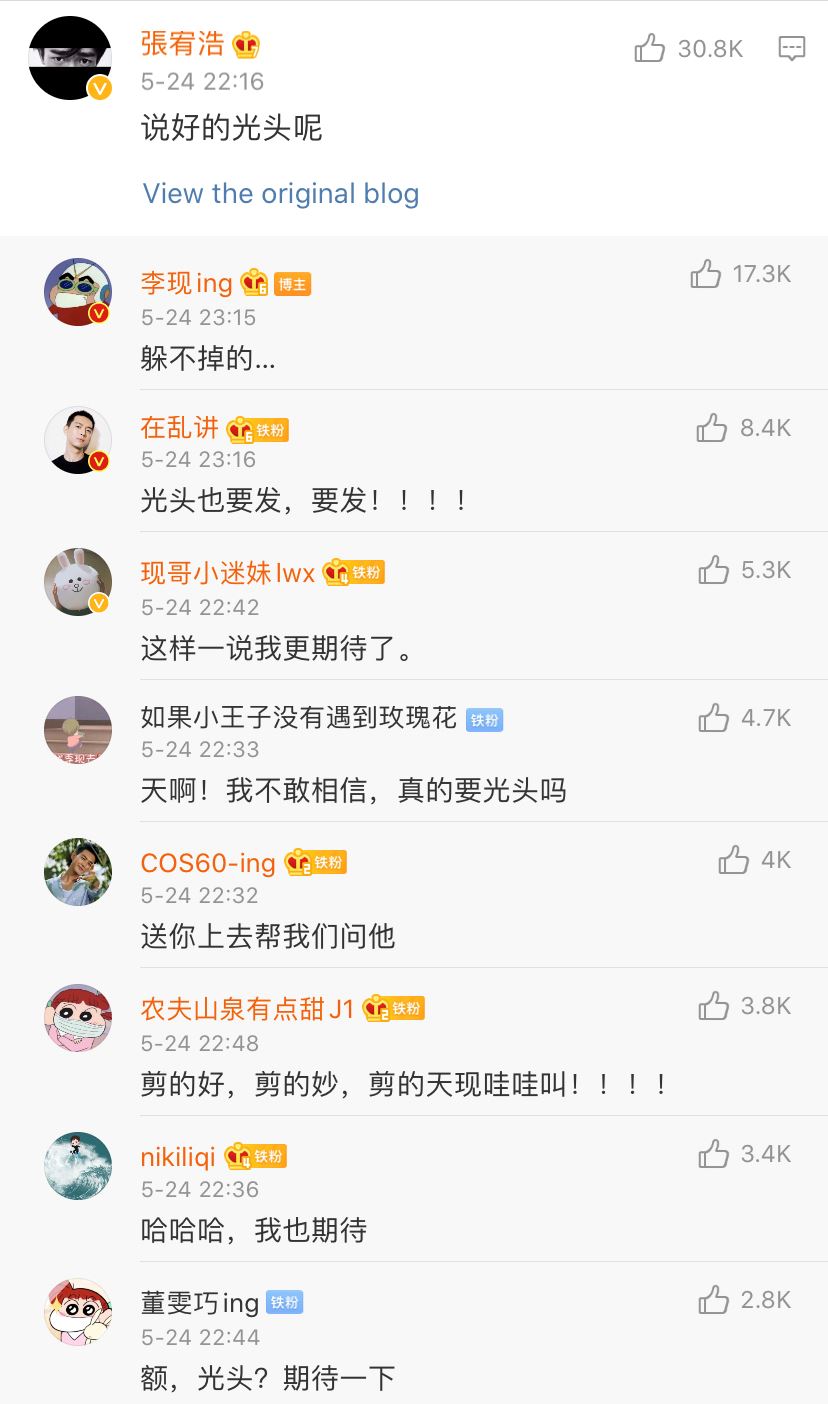Open the comment bubble icon on the main post
The image size is (828, 1404).
(793, 48)
